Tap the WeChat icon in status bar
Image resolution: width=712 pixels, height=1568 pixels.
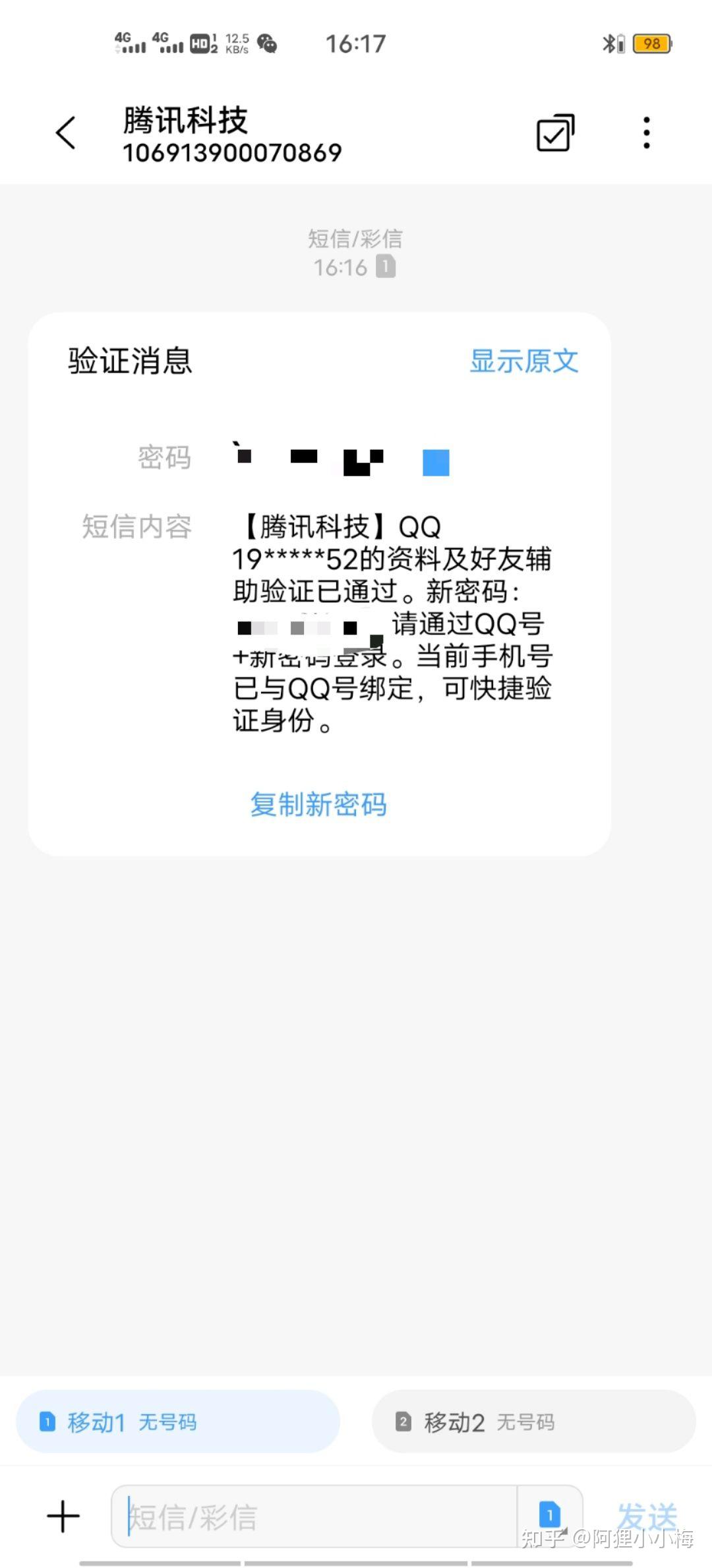(266, 43)
